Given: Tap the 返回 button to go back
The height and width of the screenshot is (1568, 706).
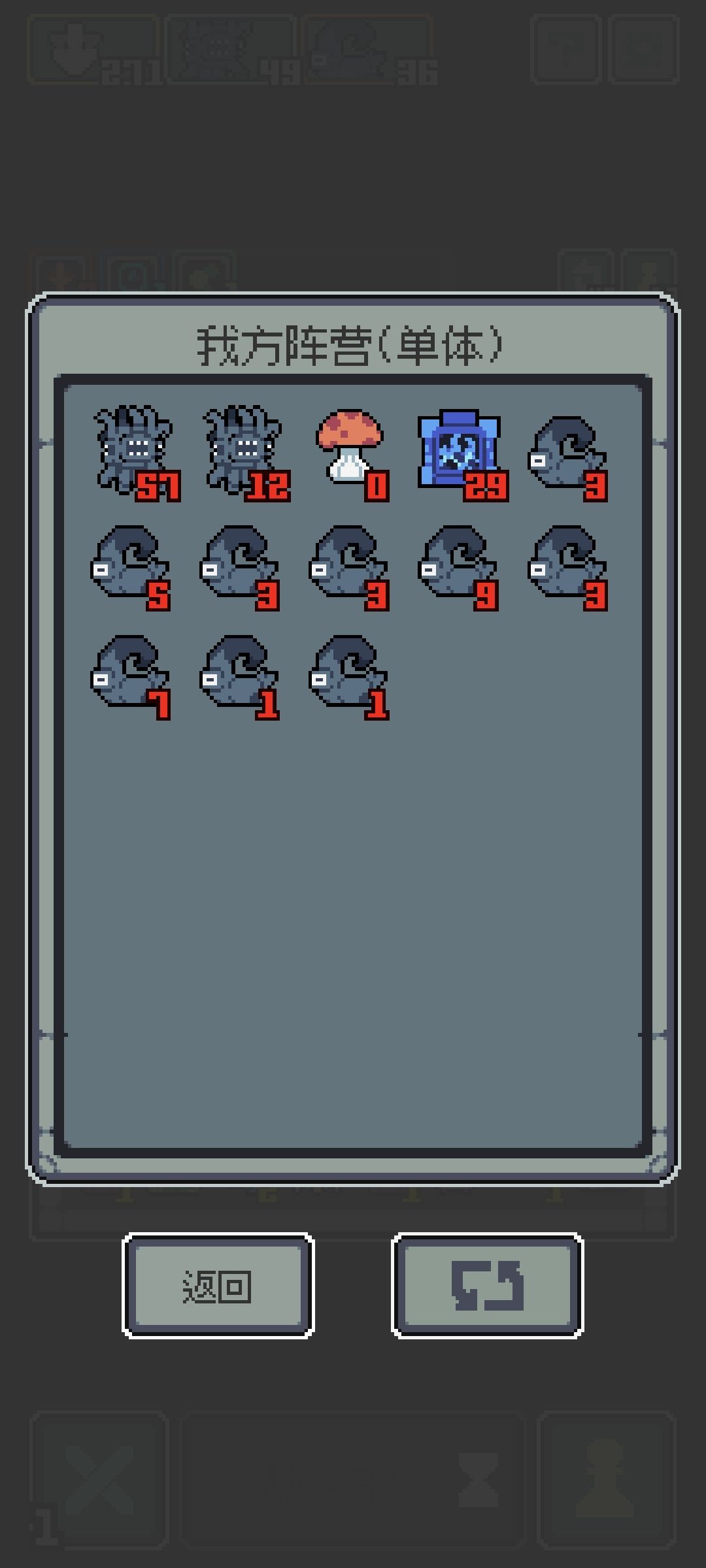Looking at the screenshot, I should pyautogui.click(x=218, y=1286).
